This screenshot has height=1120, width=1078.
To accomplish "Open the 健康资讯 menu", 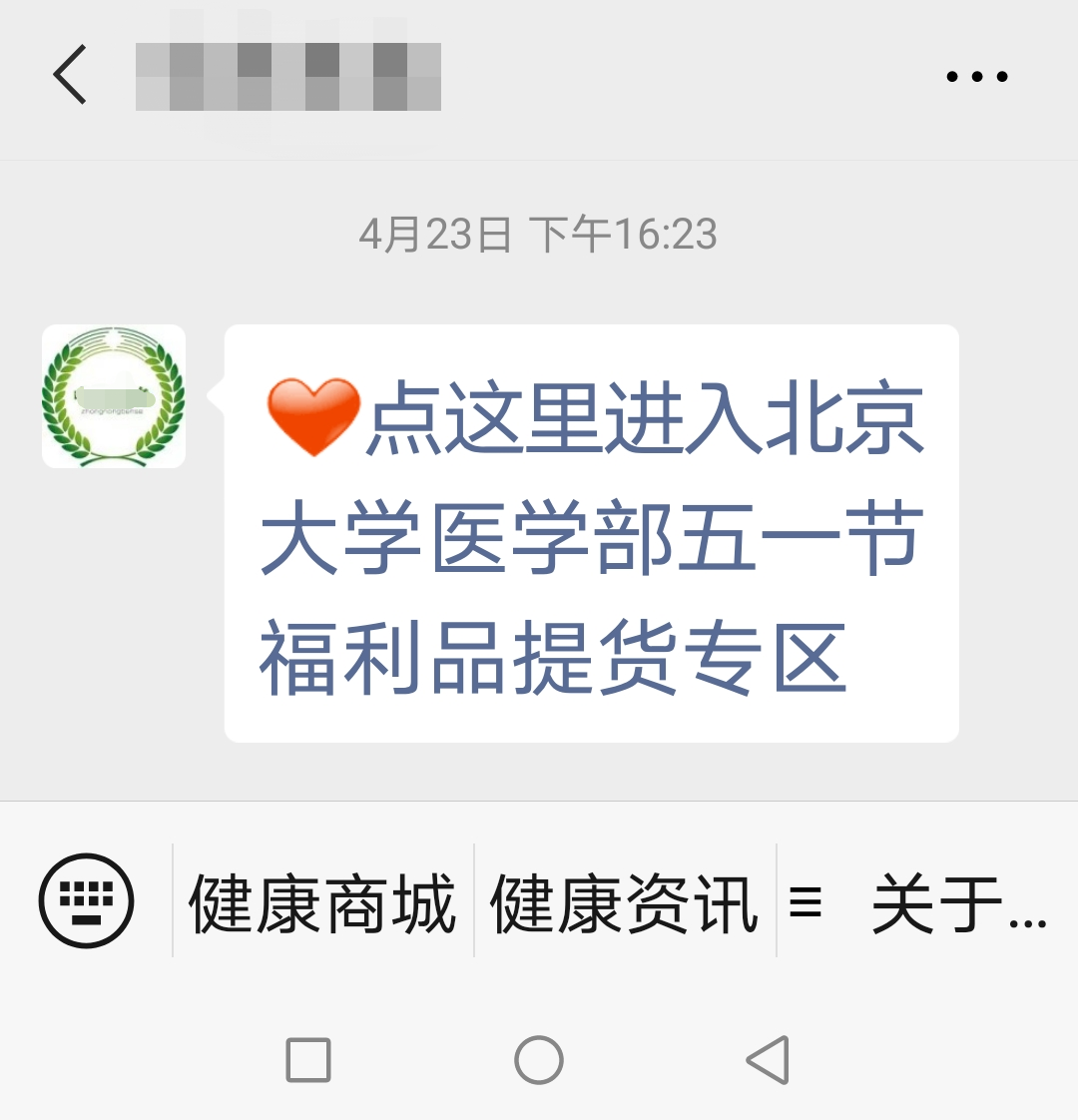I will pos(625,902).
